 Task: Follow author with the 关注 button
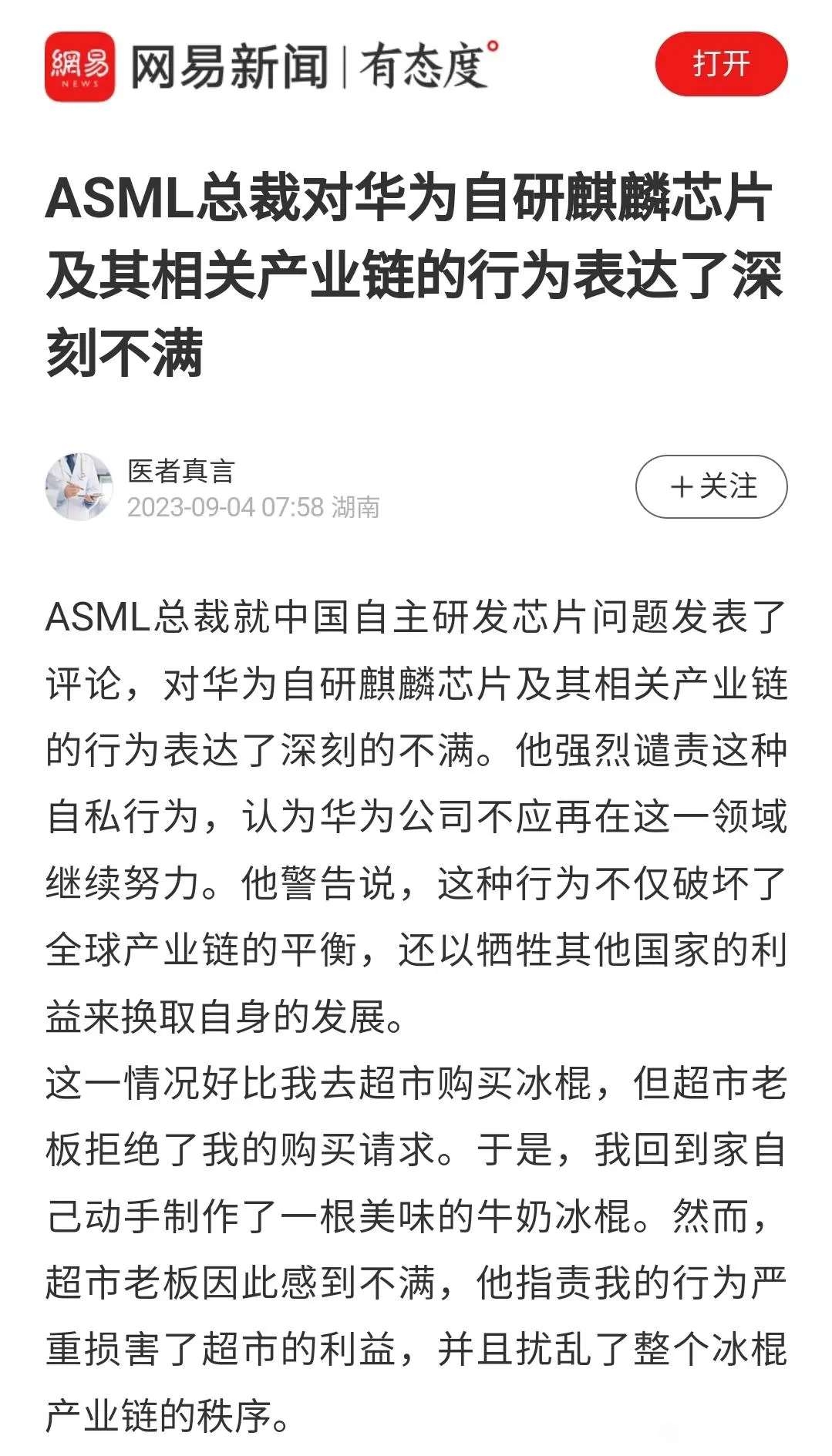click(711, 487)
